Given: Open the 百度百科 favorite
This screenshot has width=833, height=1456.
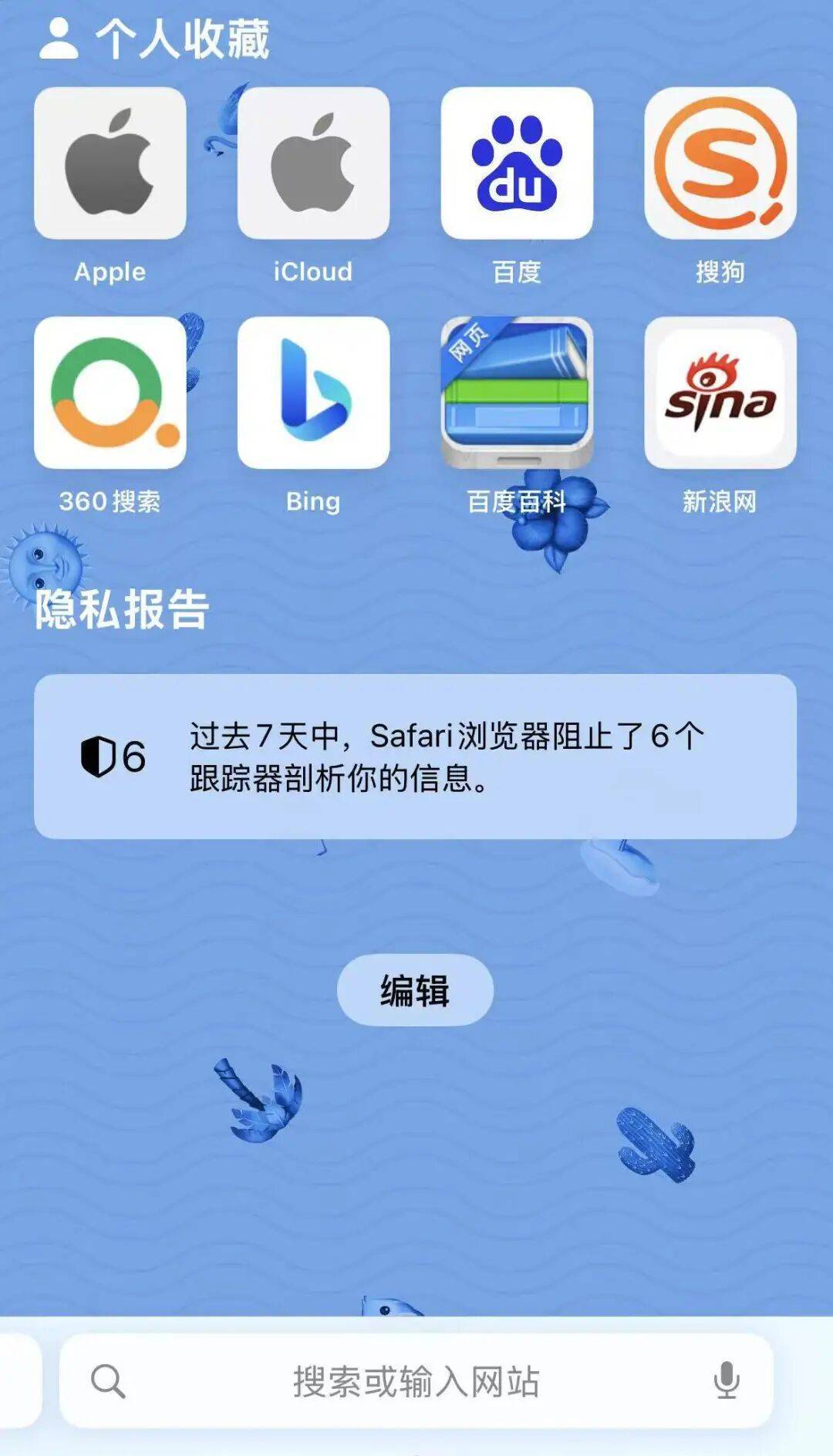Looking at the screenshot, I should coord(517,393).
